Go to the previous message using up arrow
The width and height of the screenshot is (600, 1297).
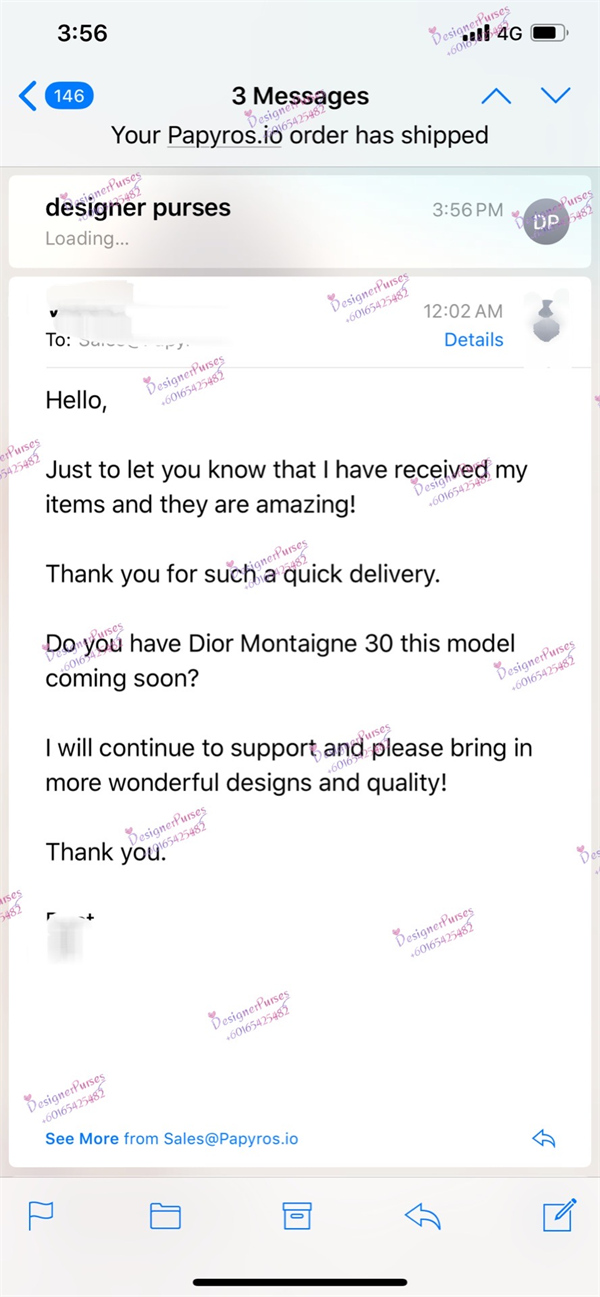tap(496, 96)
